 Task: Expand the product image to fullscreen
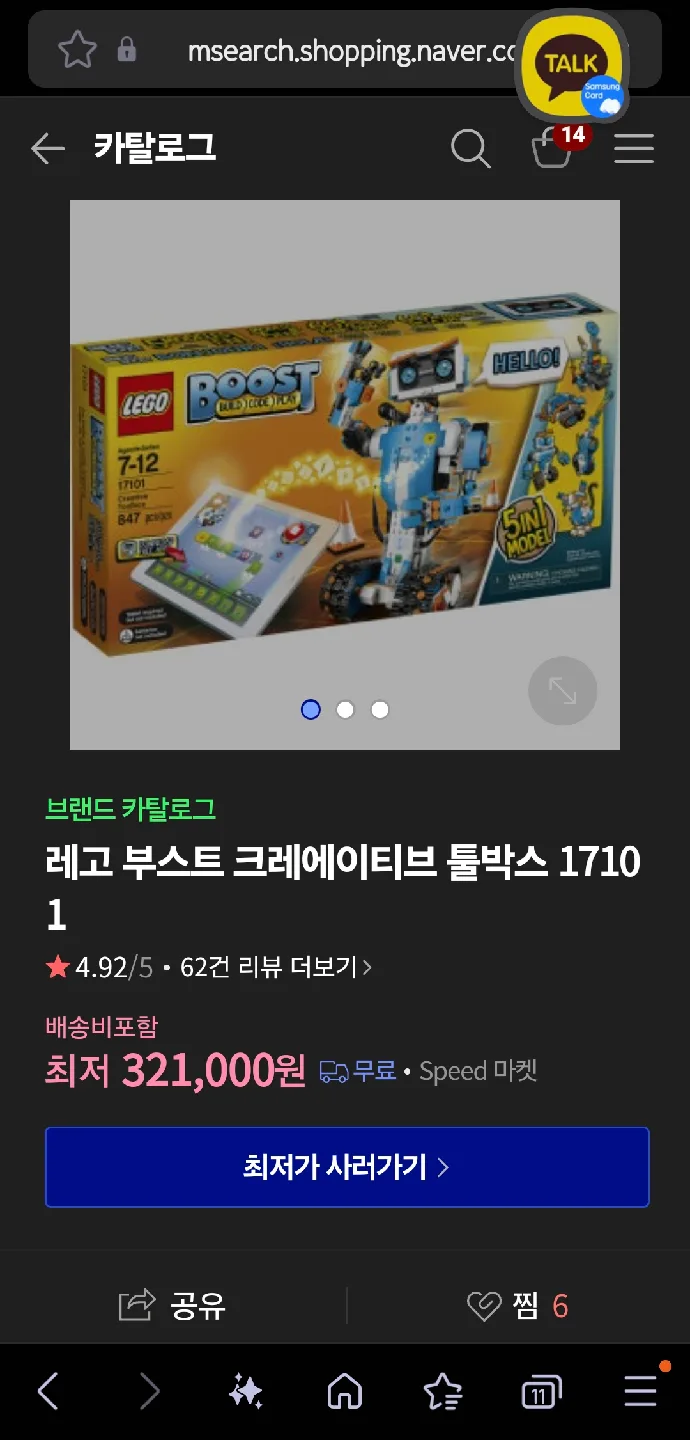click(562, 691)
